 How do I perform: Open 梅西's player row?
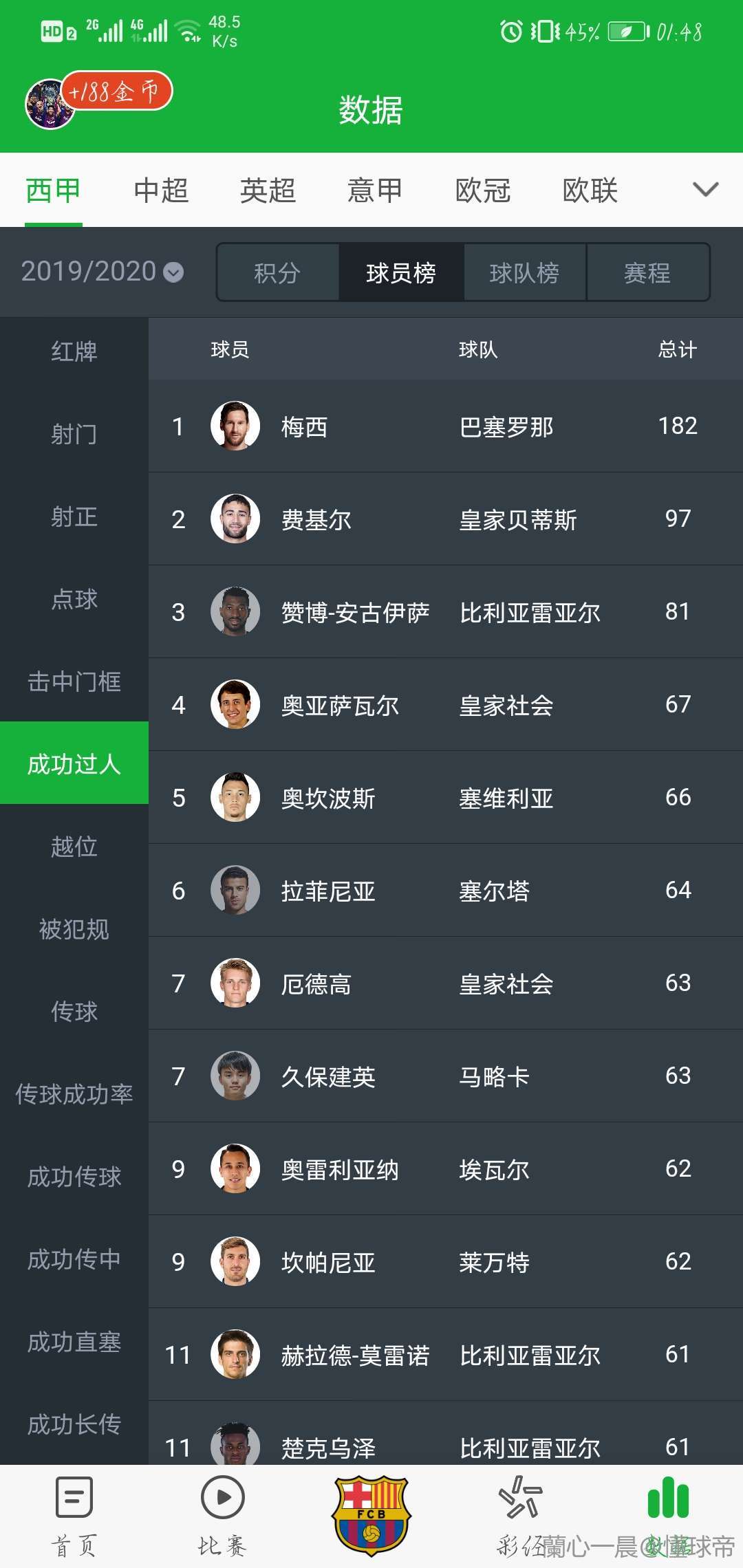444,426
